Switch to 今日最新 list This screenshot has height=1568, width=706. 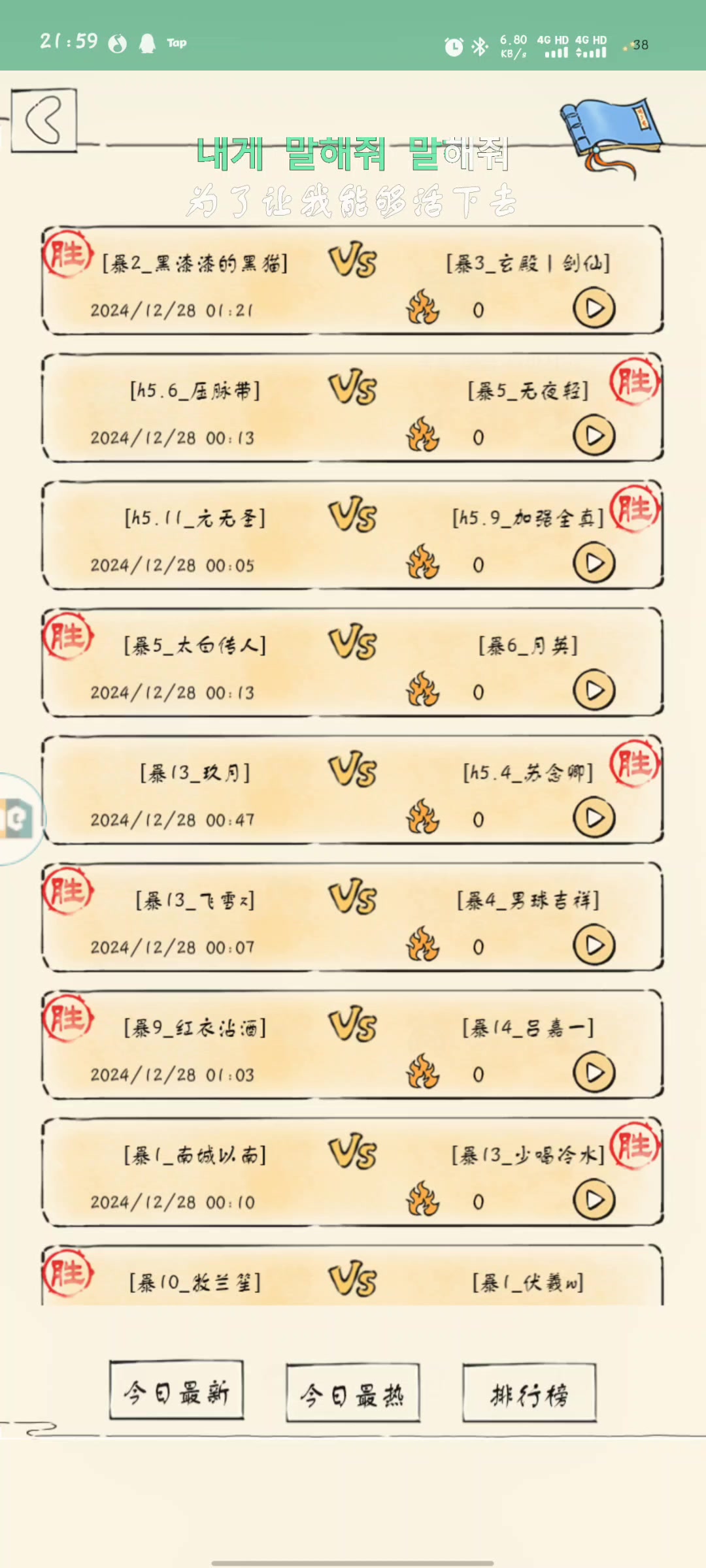click(176, 1390)
